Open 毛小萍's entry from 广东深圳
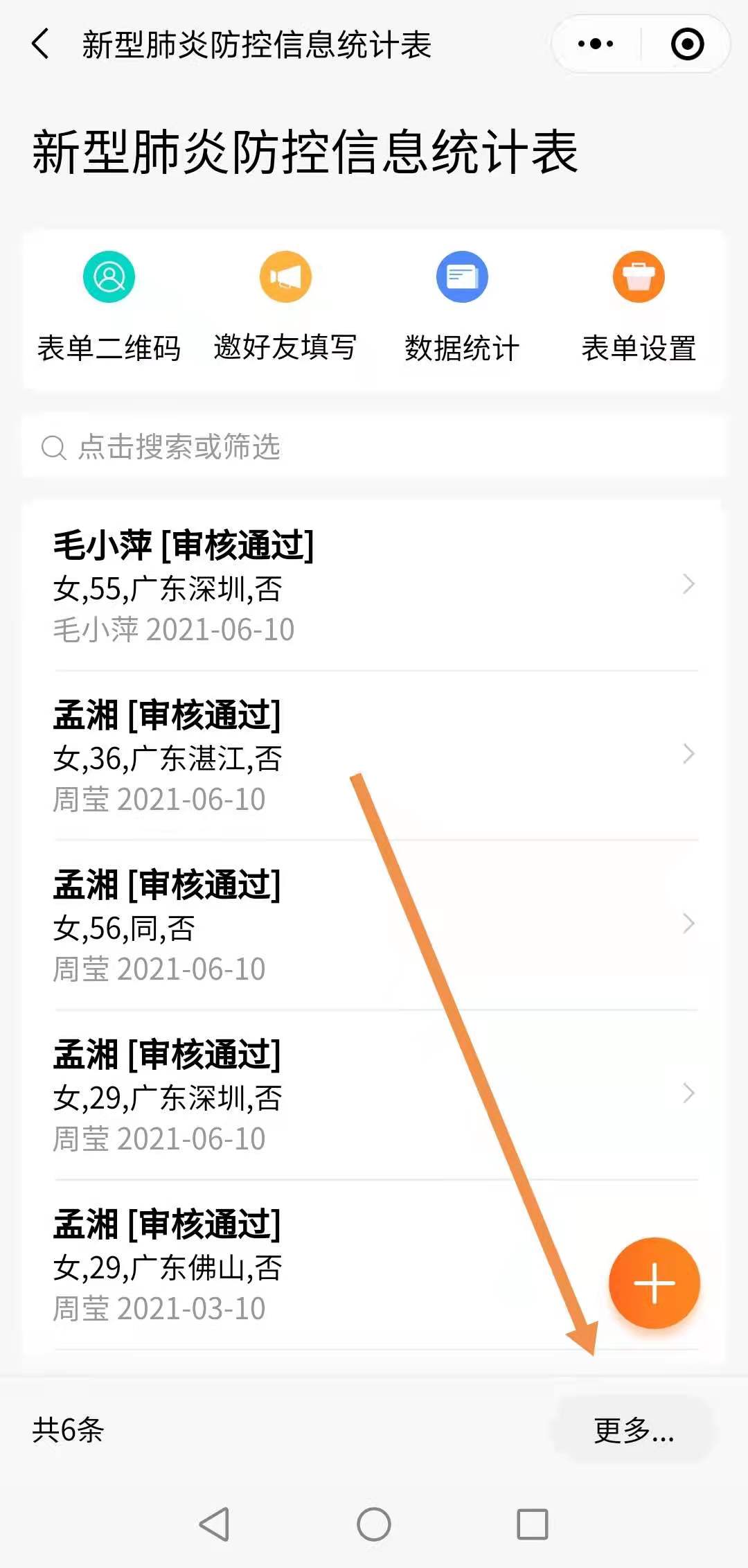The width and height of the screenshot is (748, 1568). click(x=374, y=585)
